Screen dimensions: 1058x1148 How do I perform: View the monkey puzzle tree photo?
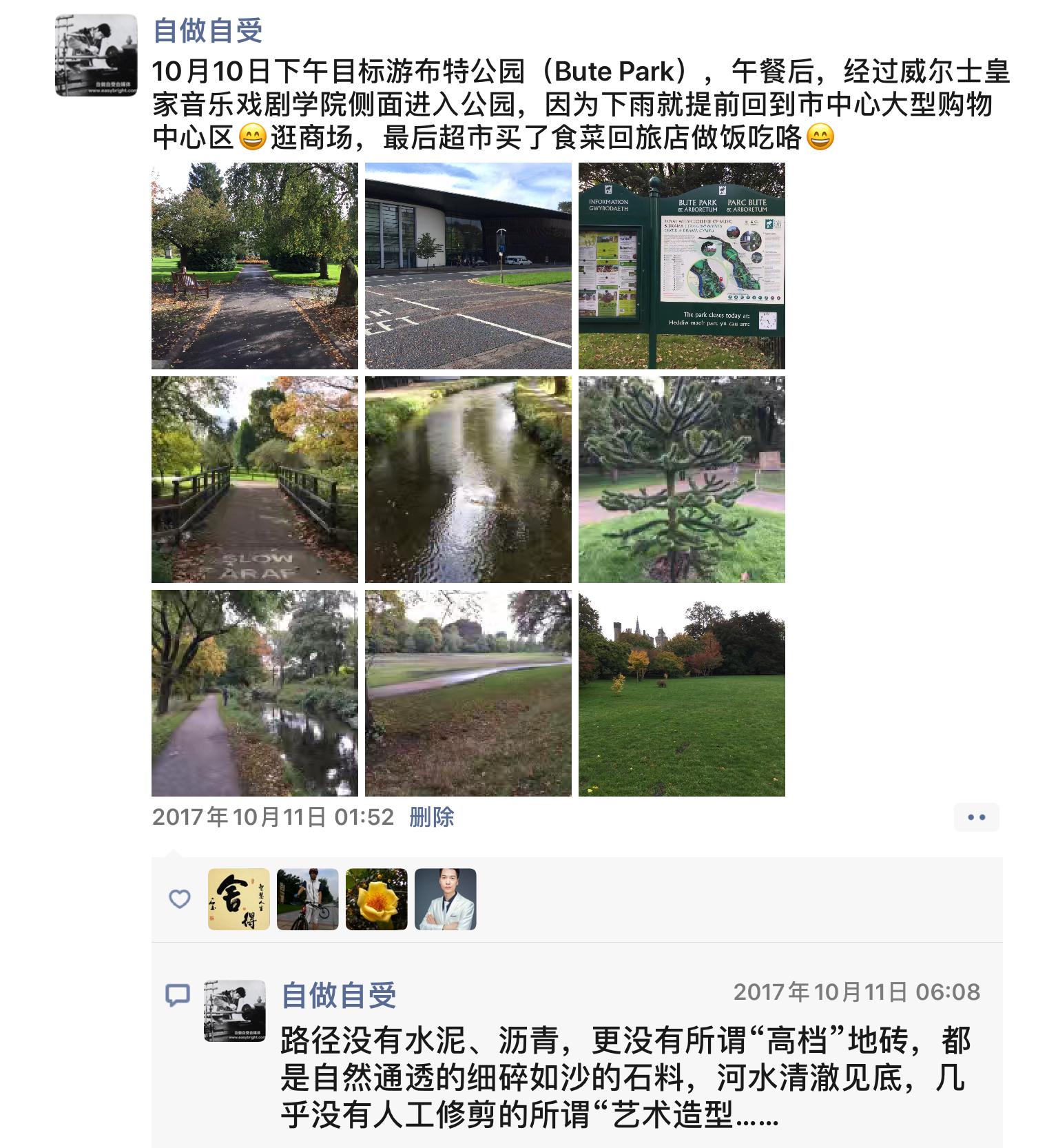(x=682, y=480)
